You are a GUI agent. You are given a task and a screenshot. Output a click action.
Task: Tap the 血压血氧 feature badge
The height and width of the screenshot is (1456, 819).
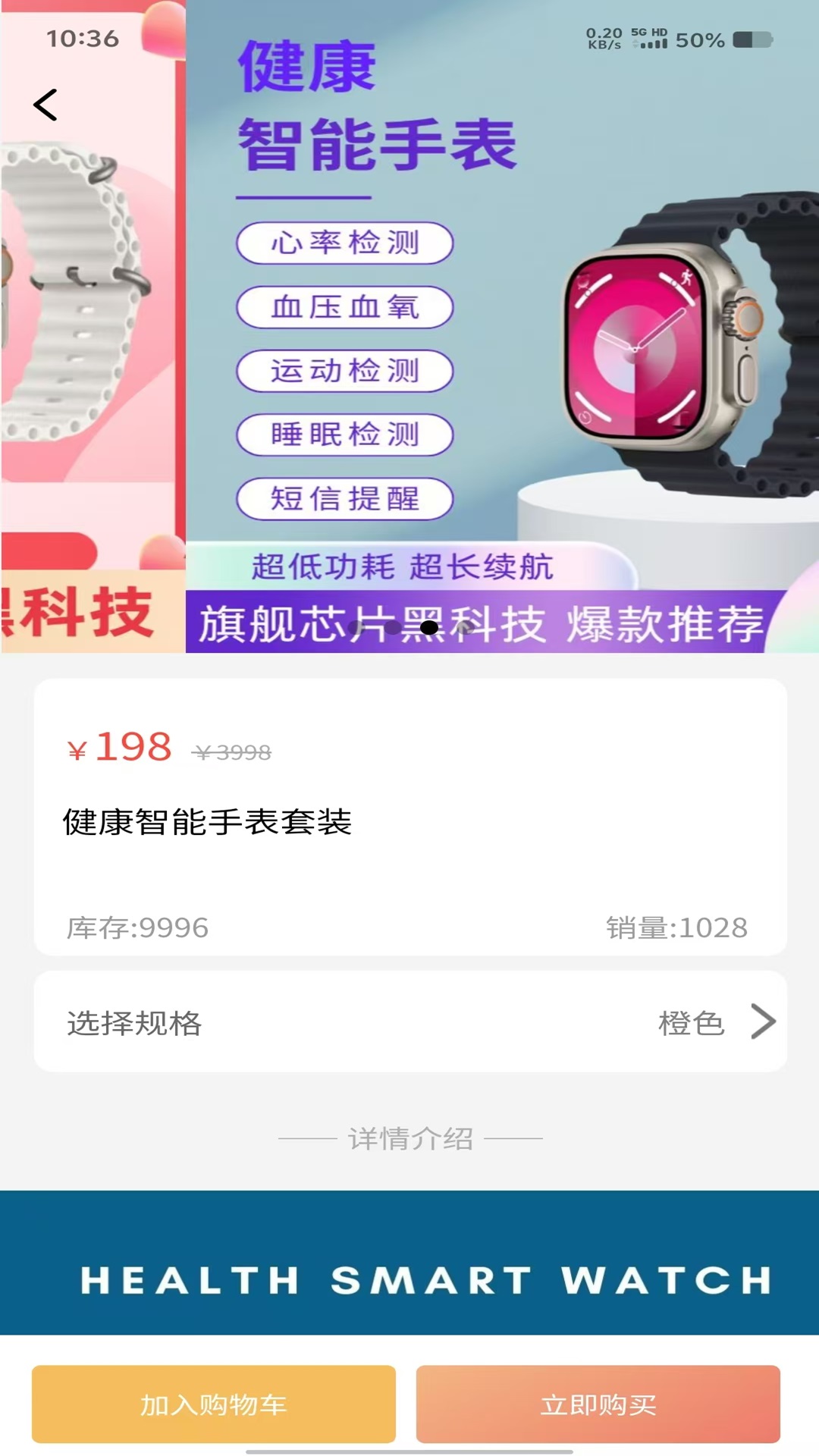345,307
